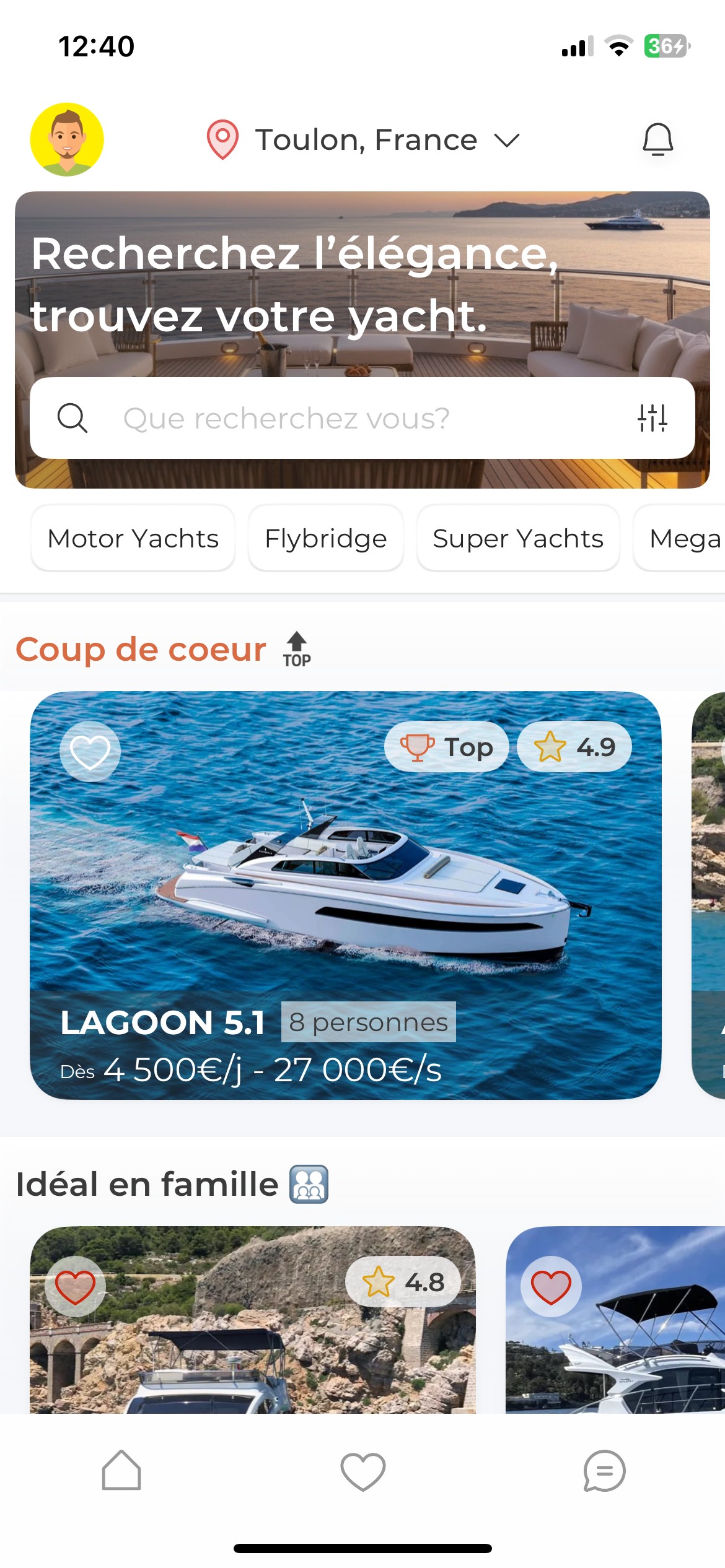The image size is (725, 1568).
Task: Open the notifications bell
Action: [657, 139]
